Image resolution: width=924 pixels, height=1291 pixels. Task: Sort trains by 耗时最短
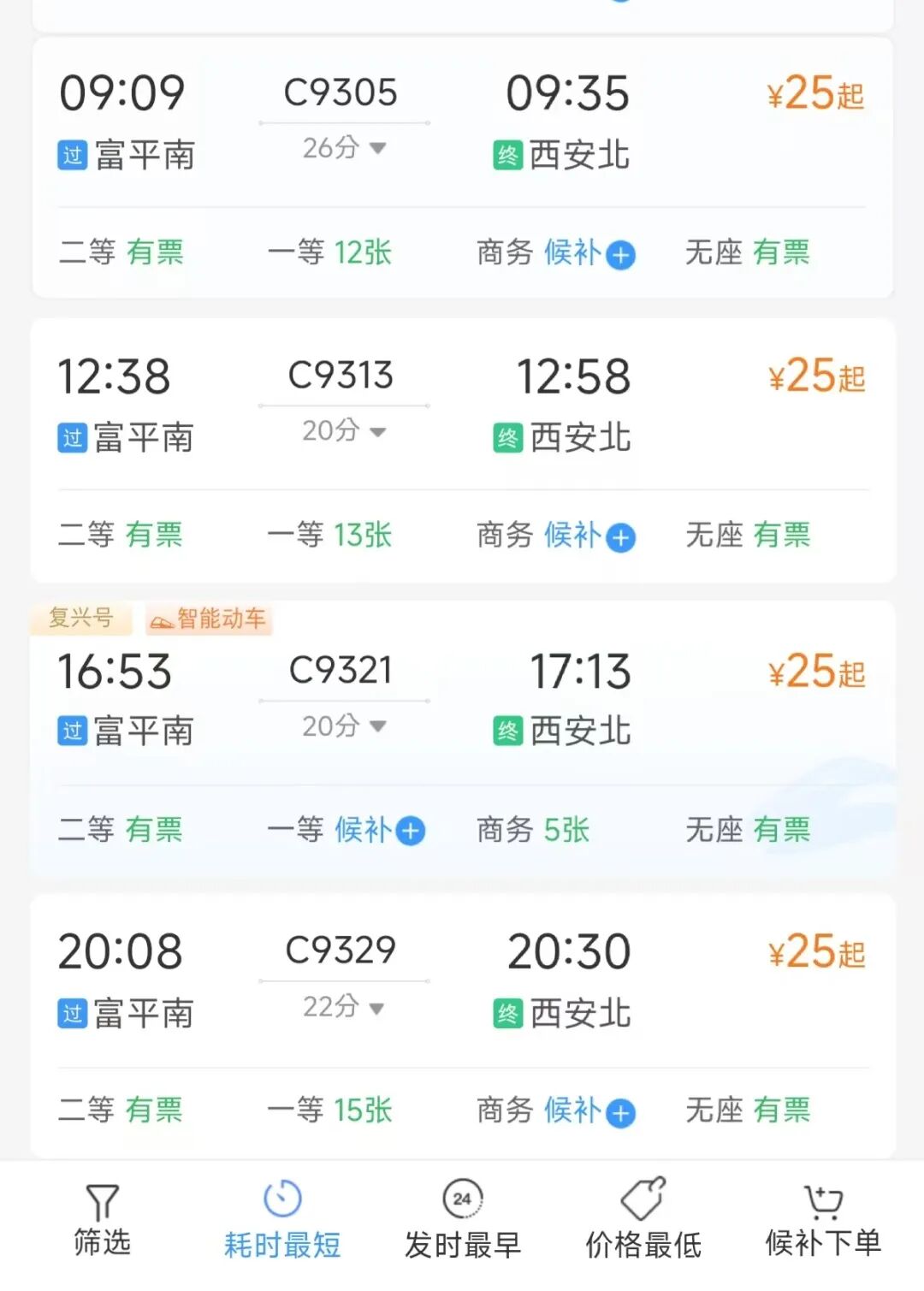(282, 1221)
